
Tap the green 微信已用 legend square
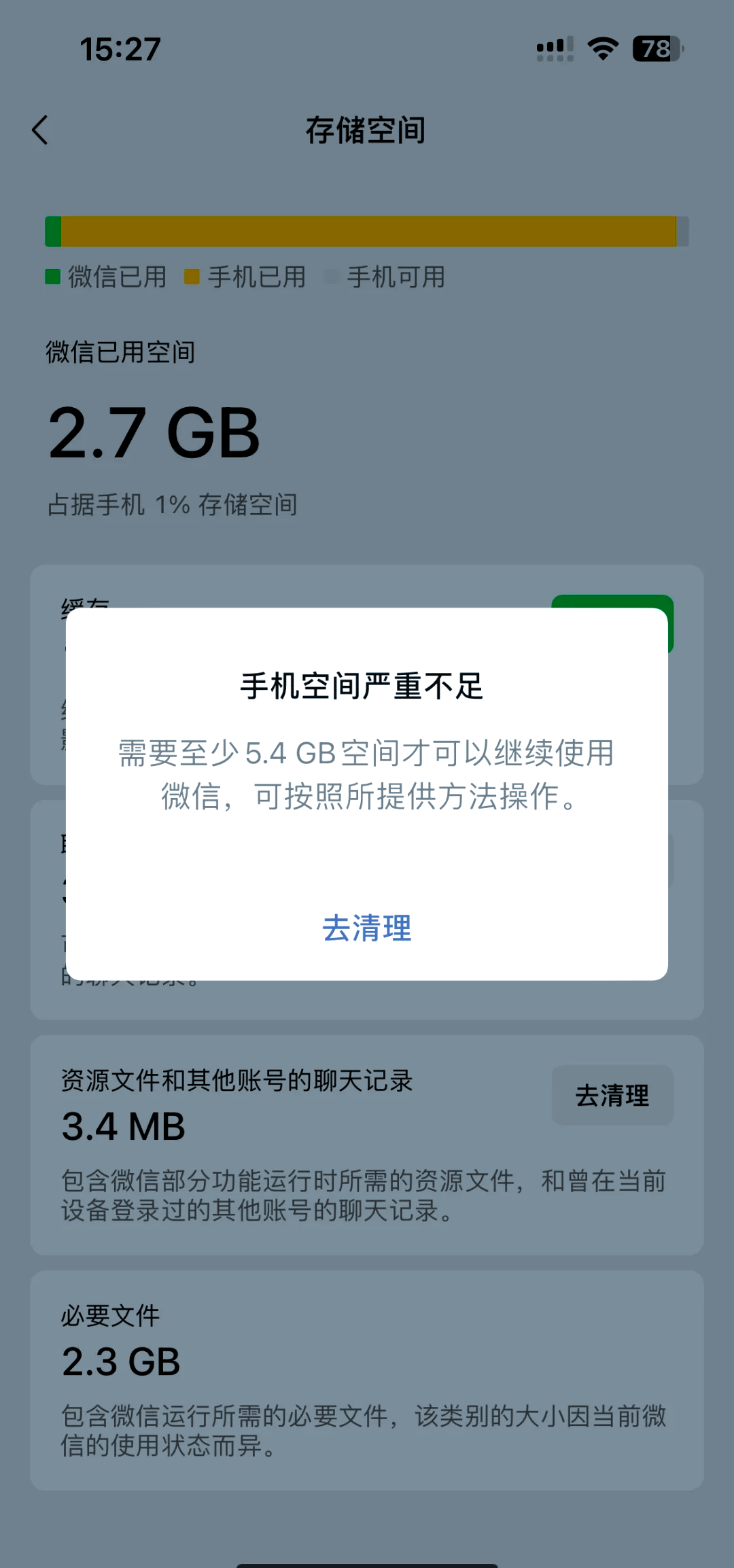[53, 277]
